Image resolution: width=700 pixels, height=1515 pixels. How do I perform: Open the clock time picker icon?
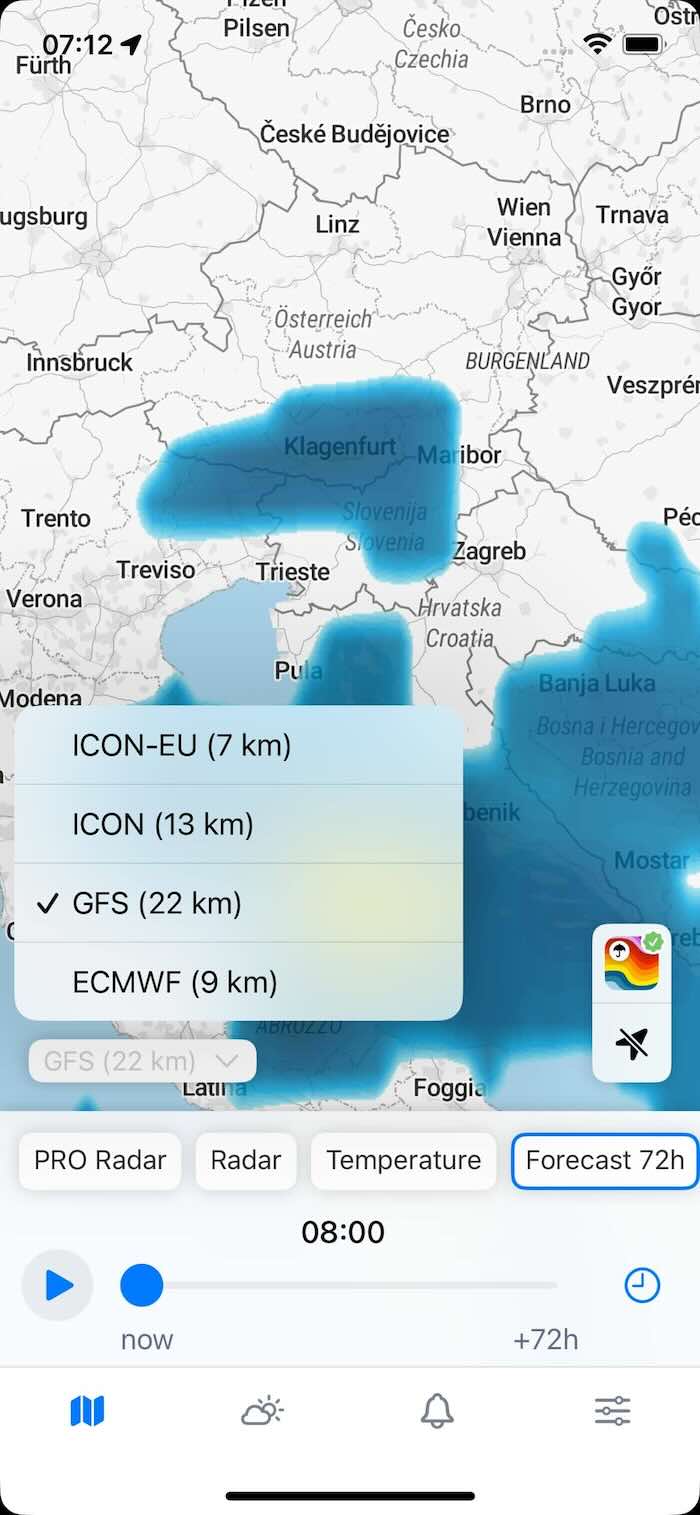pos(642,1285)
